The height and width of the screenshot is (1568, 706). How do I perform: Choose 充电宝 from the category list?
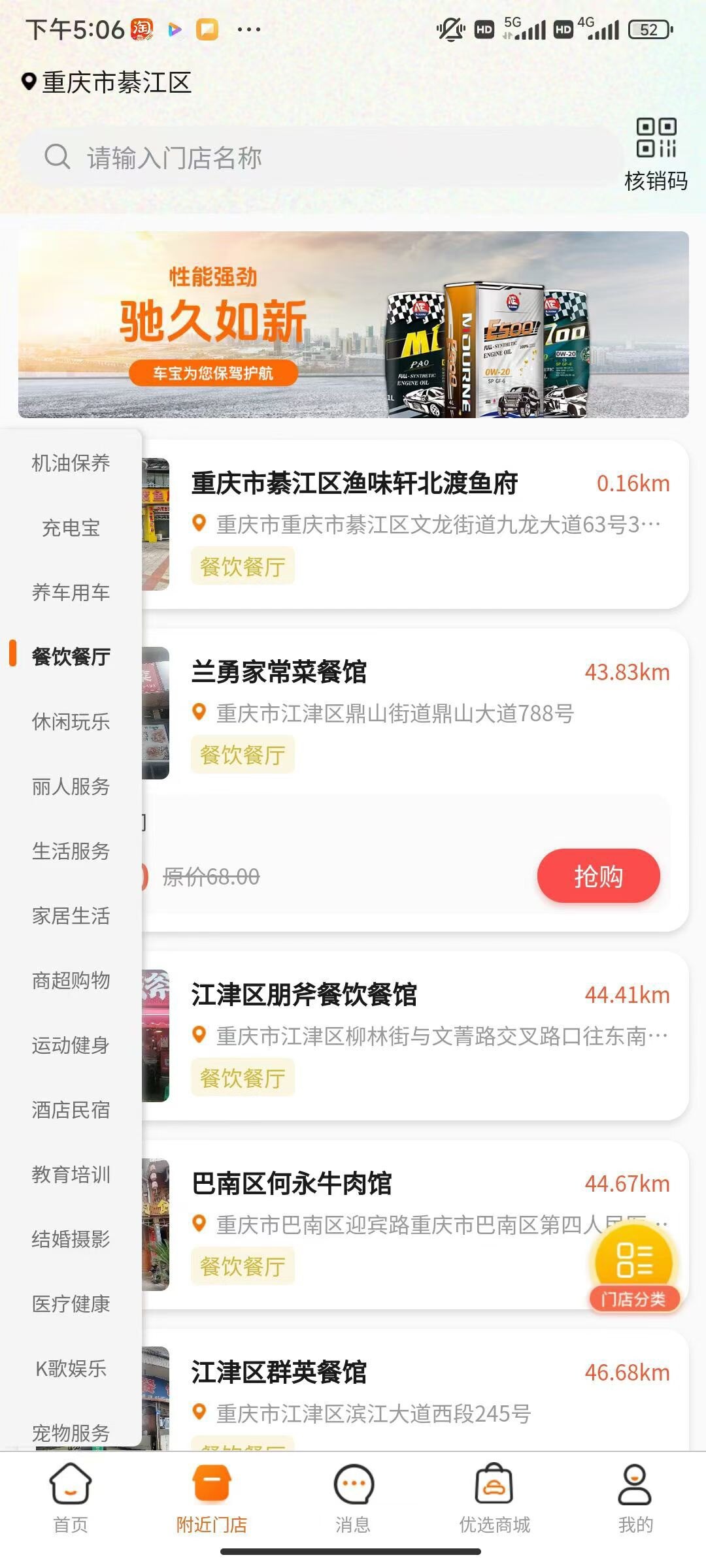(x=71, y=528)
